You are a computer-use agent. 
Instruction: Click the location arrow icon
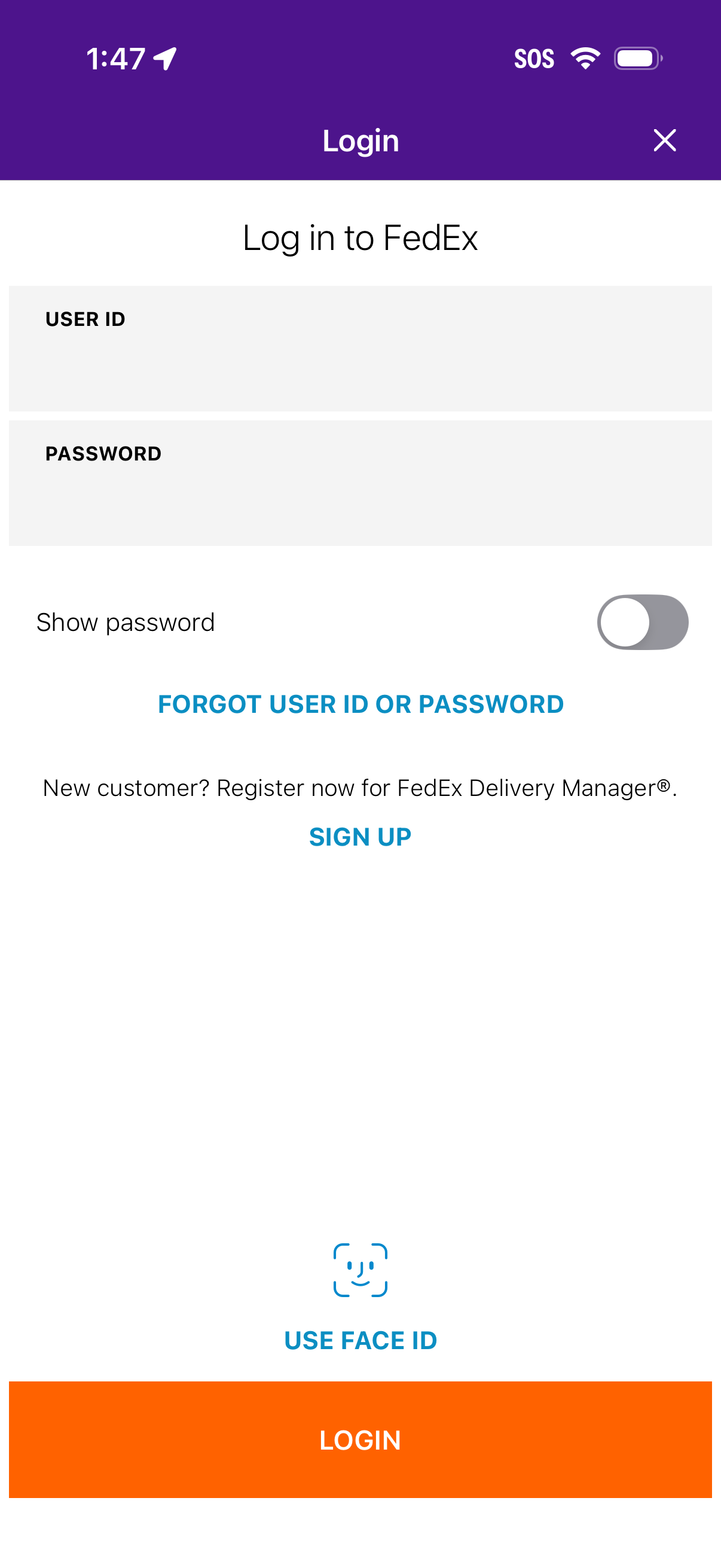163,58
